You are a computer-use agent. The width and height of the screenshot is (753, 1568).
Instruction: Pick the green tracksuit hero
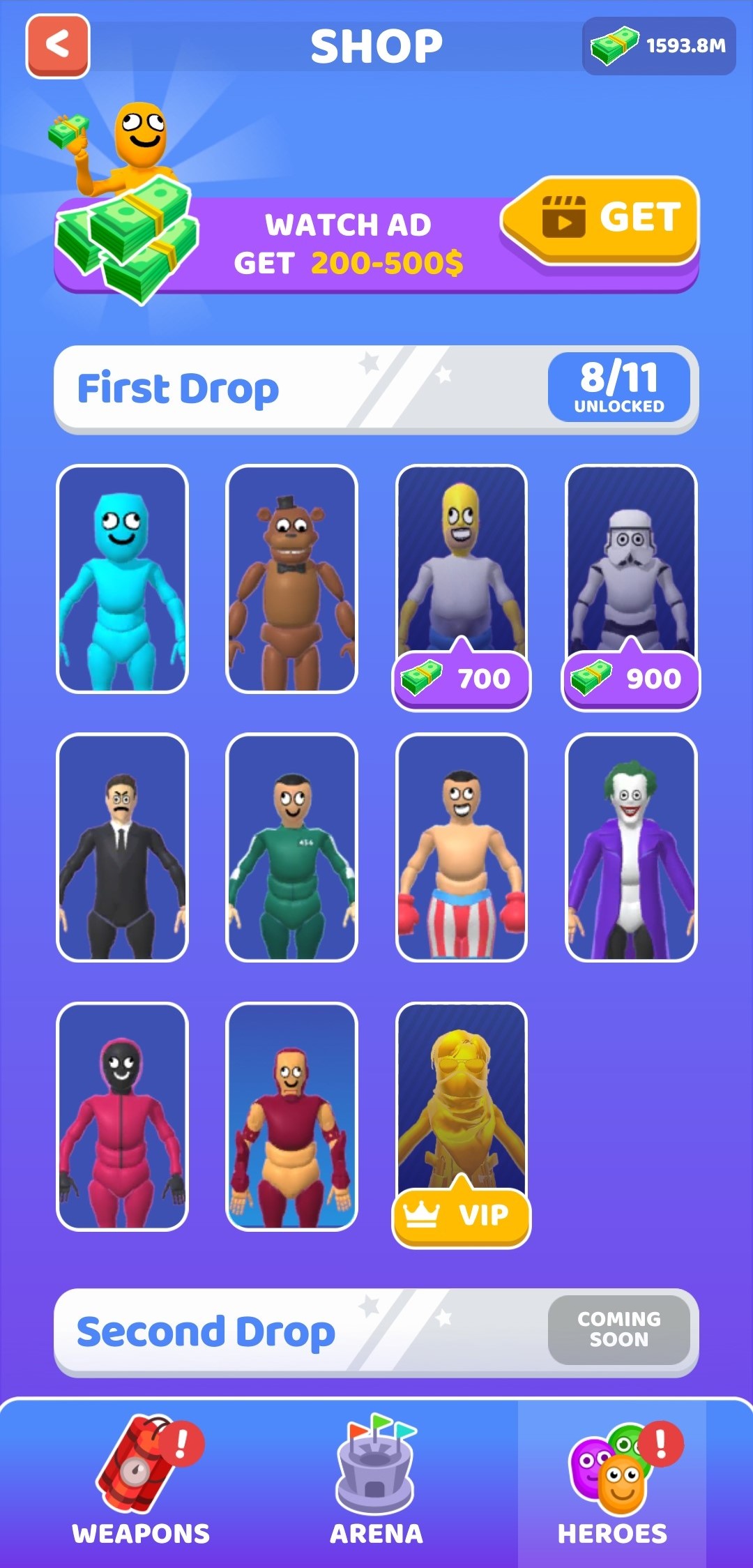pos(291,847)
